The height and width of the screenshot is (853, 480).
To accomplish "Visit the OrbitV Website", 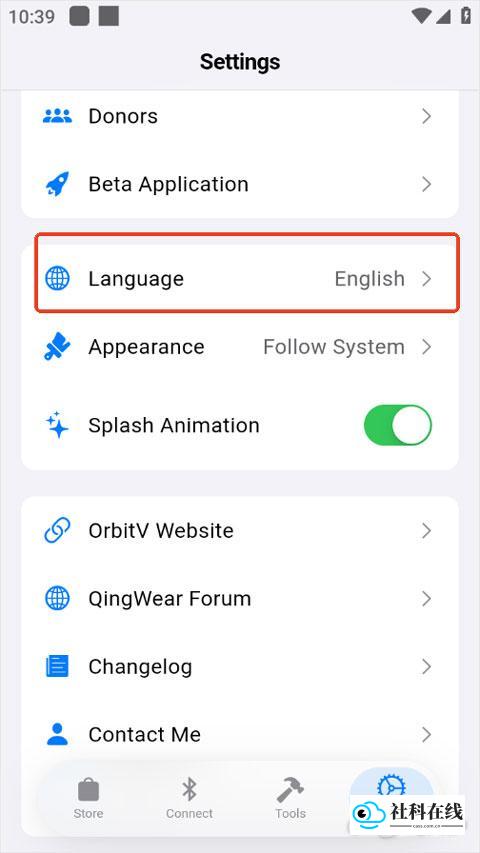I will coord(239,530).
